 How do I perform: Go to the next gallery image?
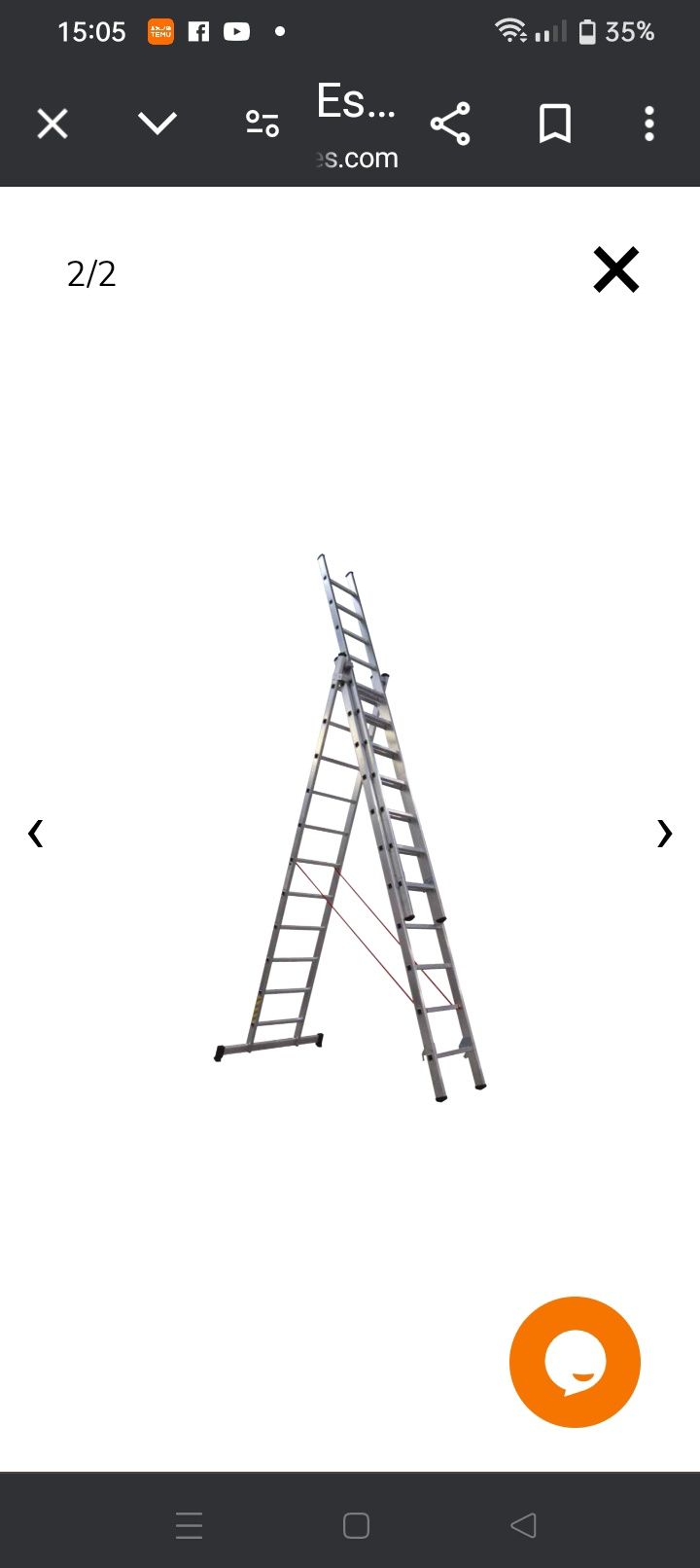(664, 833)
